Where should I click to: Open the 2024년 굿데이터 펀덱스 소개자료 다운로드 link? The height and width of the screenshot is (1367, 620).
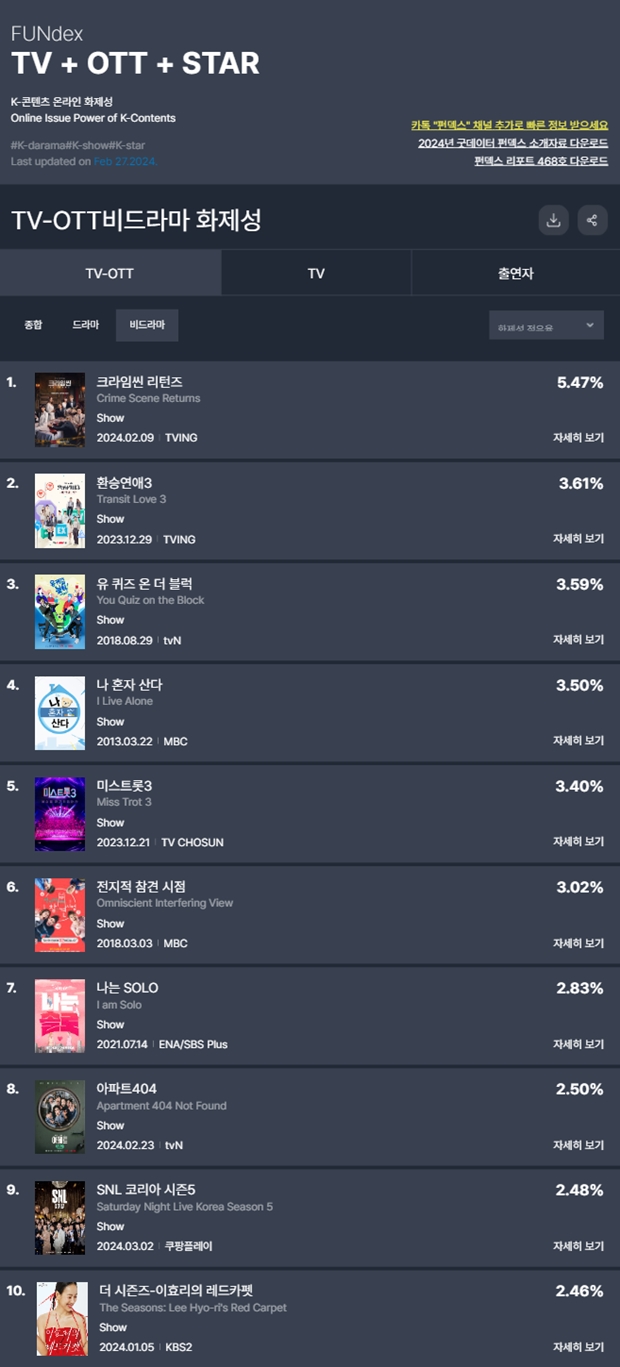513,143
